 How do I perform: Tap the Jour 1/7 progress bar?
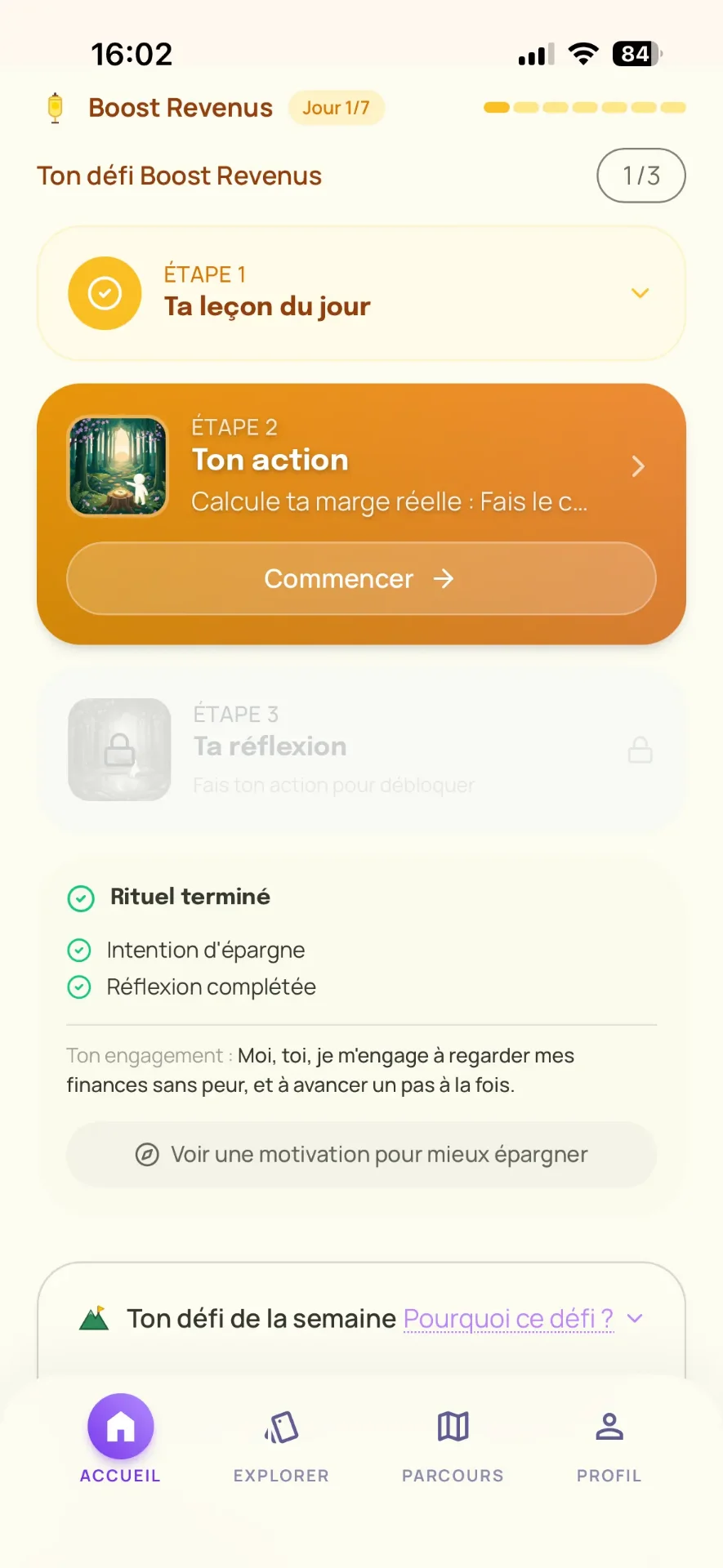(583, 107)
